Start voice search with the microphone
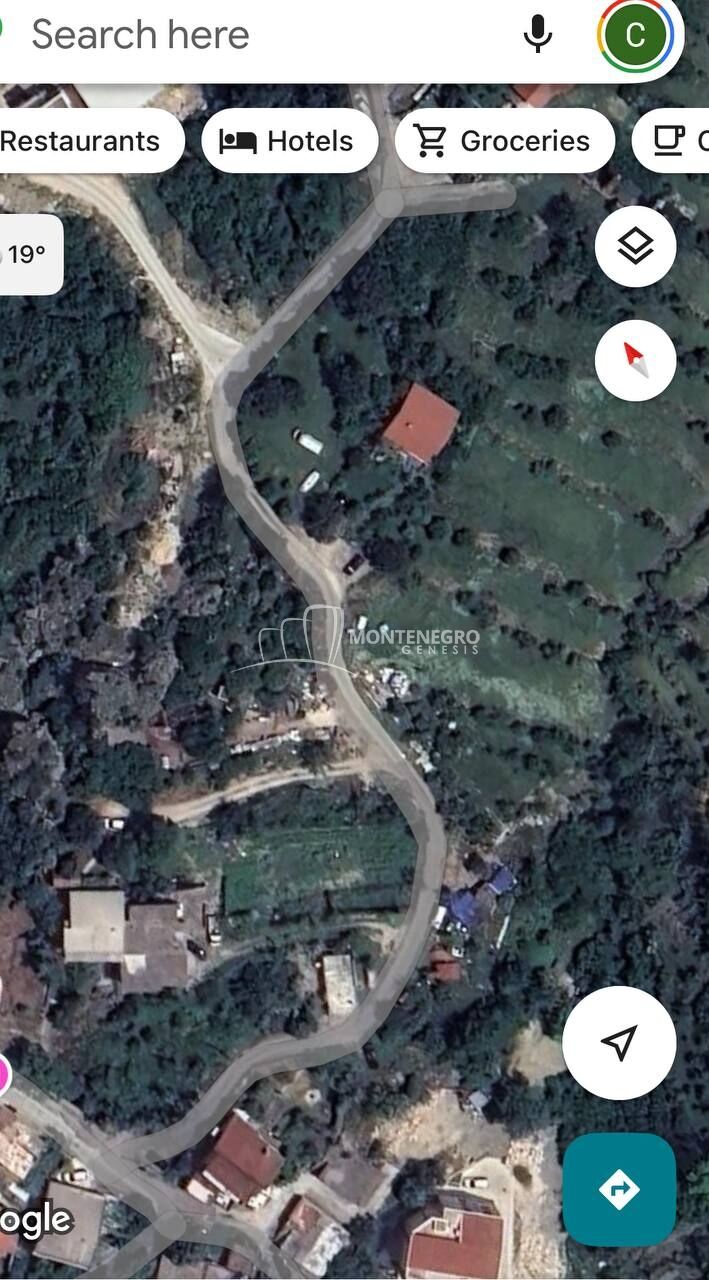The height and width of the screenshot is (1280, 709). (x=538, y=35)
